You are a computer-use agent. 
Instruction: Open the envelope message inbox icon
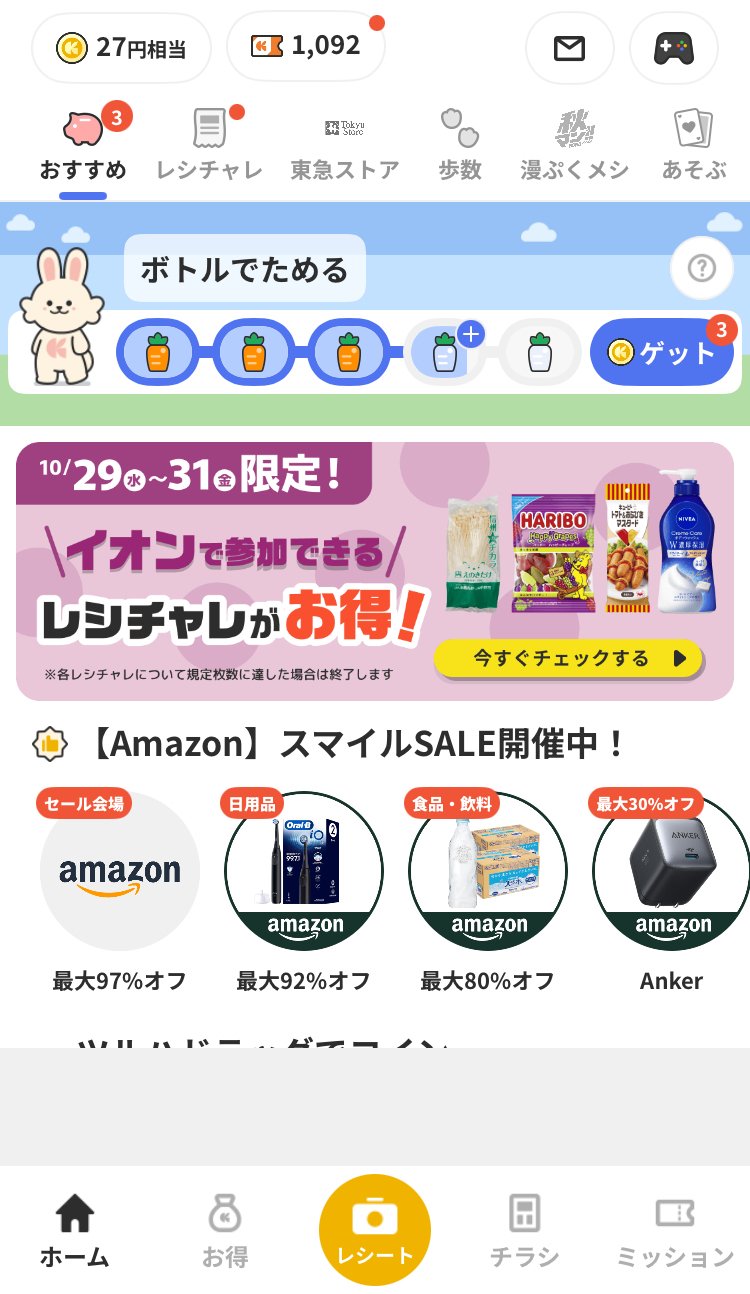coord(569,48)
